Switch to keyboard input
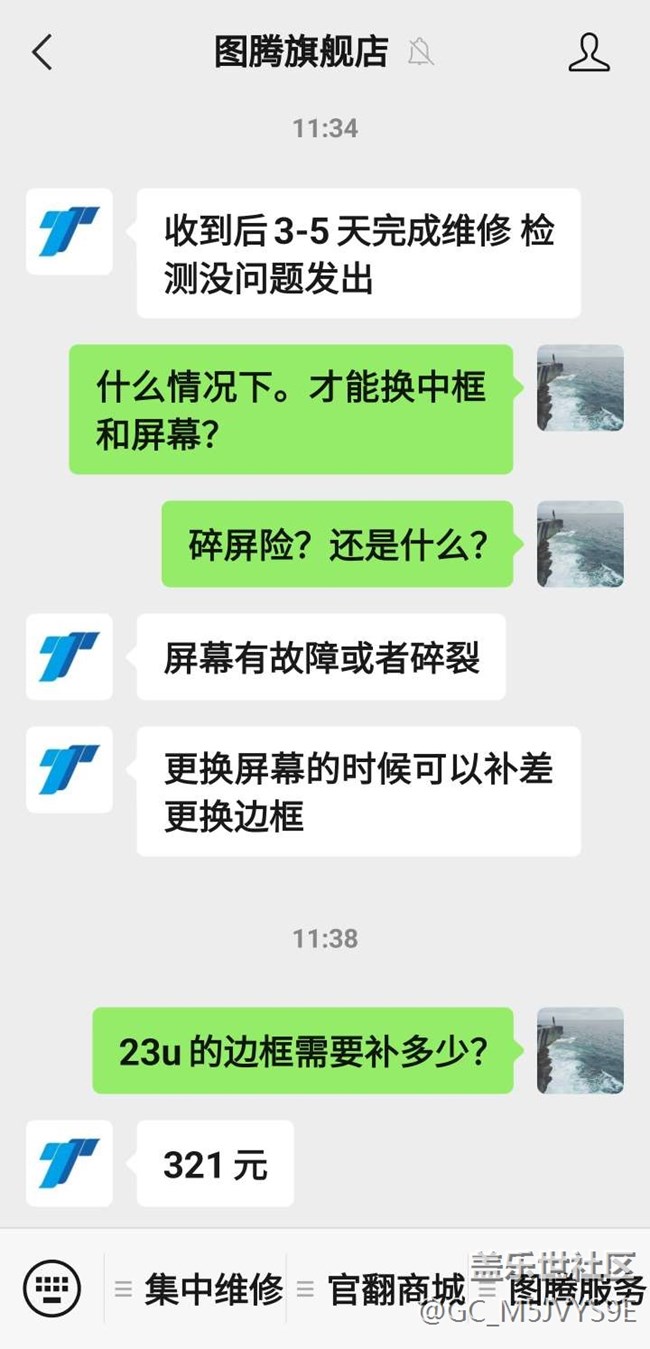 [52, 1288]
